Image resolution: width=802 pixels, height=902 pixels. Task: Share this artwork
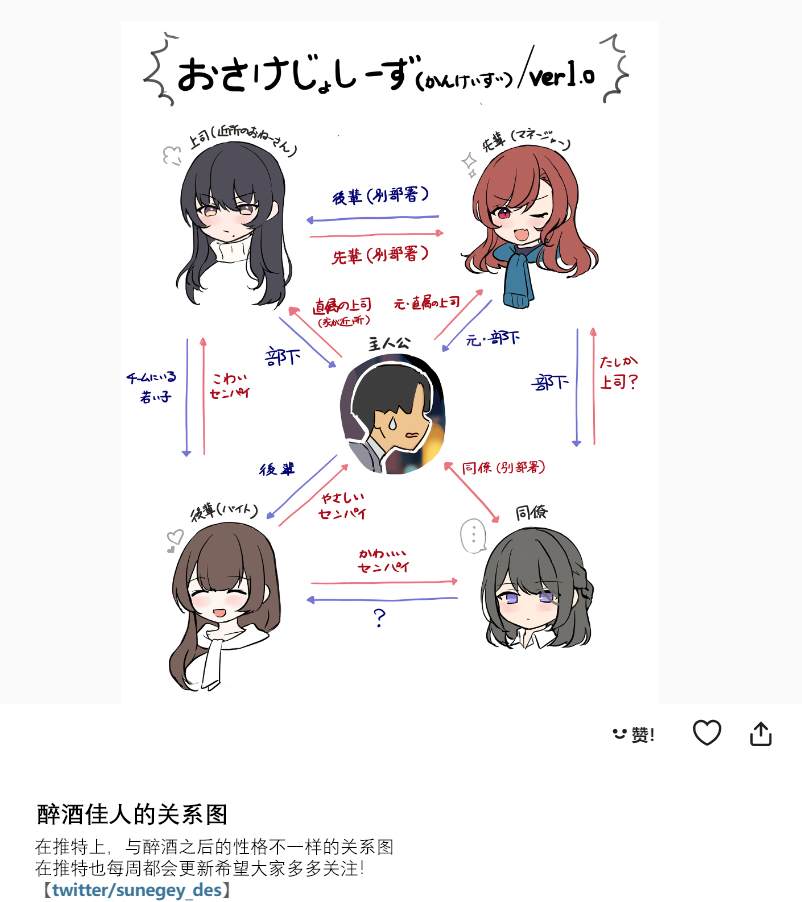pyautogui.click(x=761, y=733)
